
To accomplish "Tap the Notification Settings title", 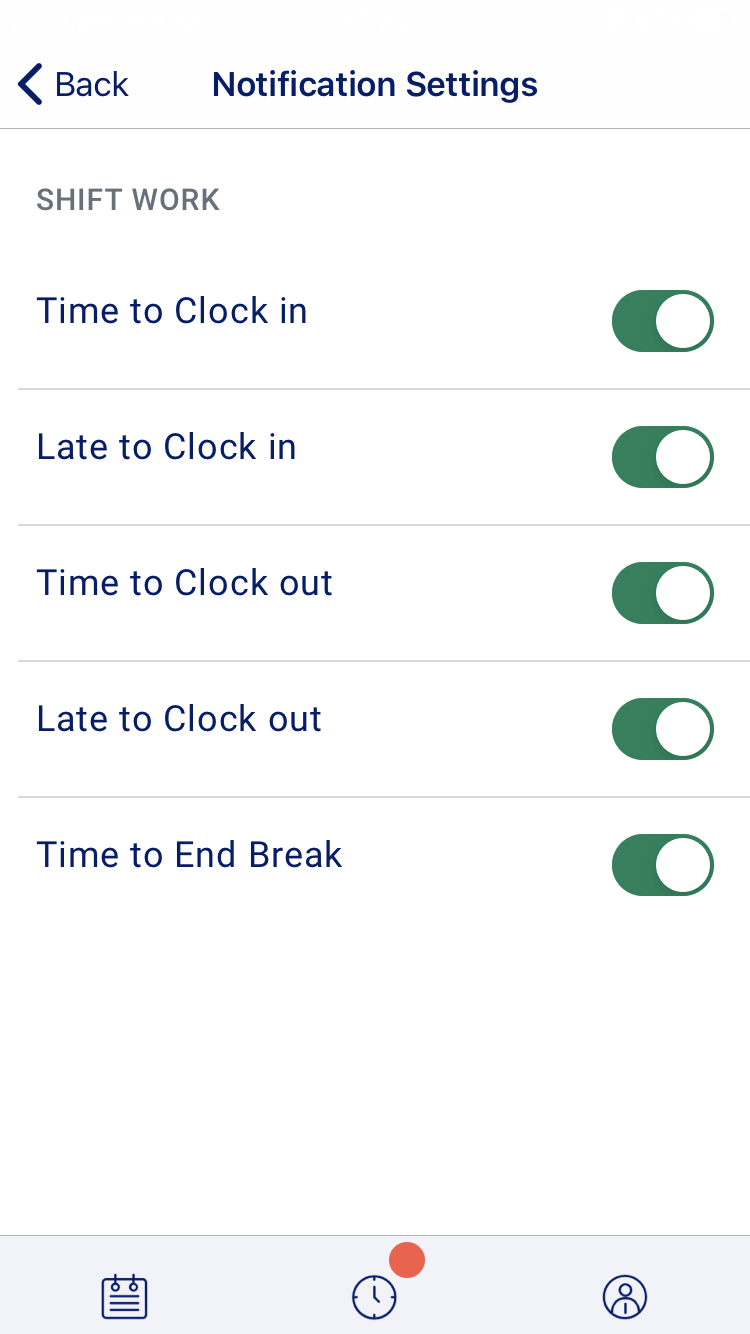I will [x=374, y=84].
